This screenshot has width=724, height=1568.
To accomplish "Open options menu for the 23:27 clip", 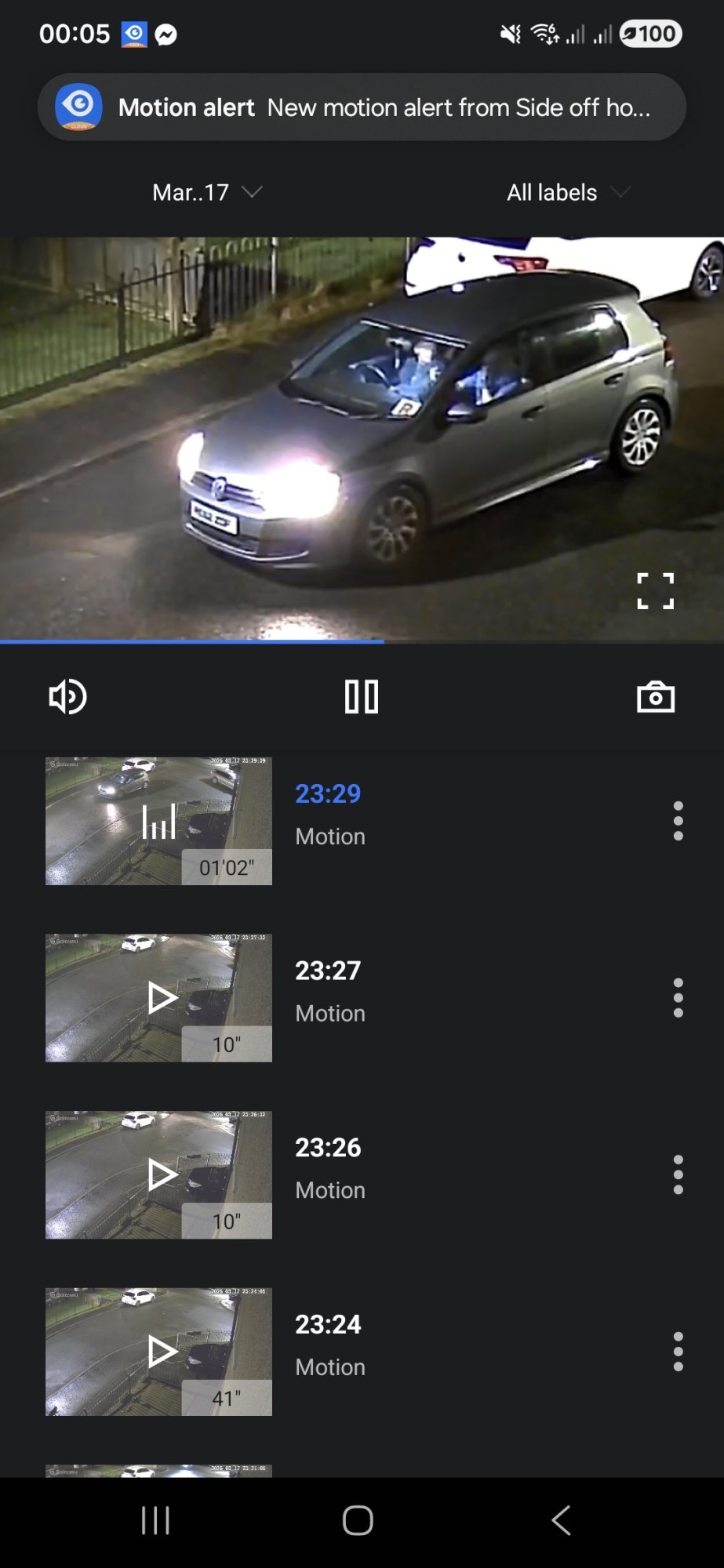I will click(x=678, y=997).
